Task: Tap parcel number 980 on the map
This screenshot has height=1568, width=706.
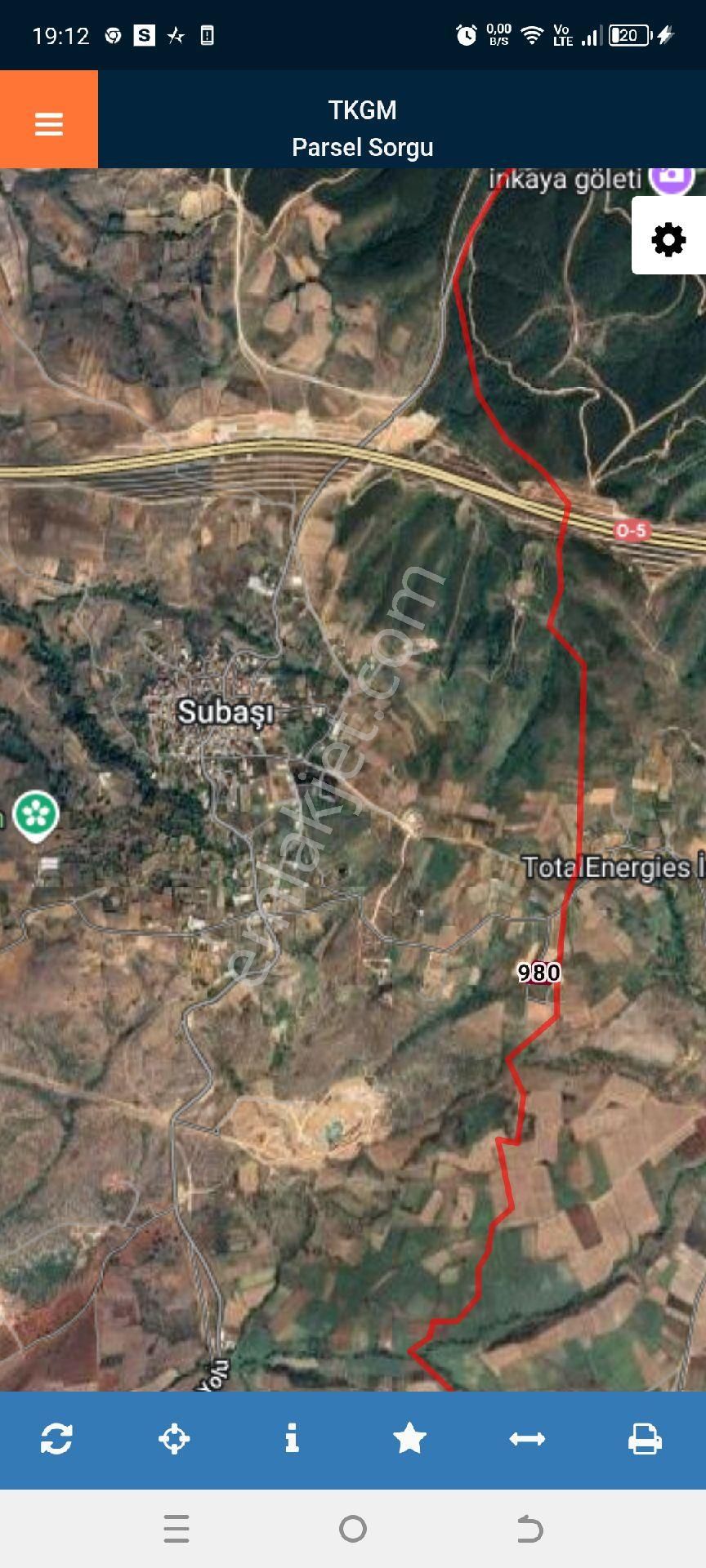Action: [539, 973]
